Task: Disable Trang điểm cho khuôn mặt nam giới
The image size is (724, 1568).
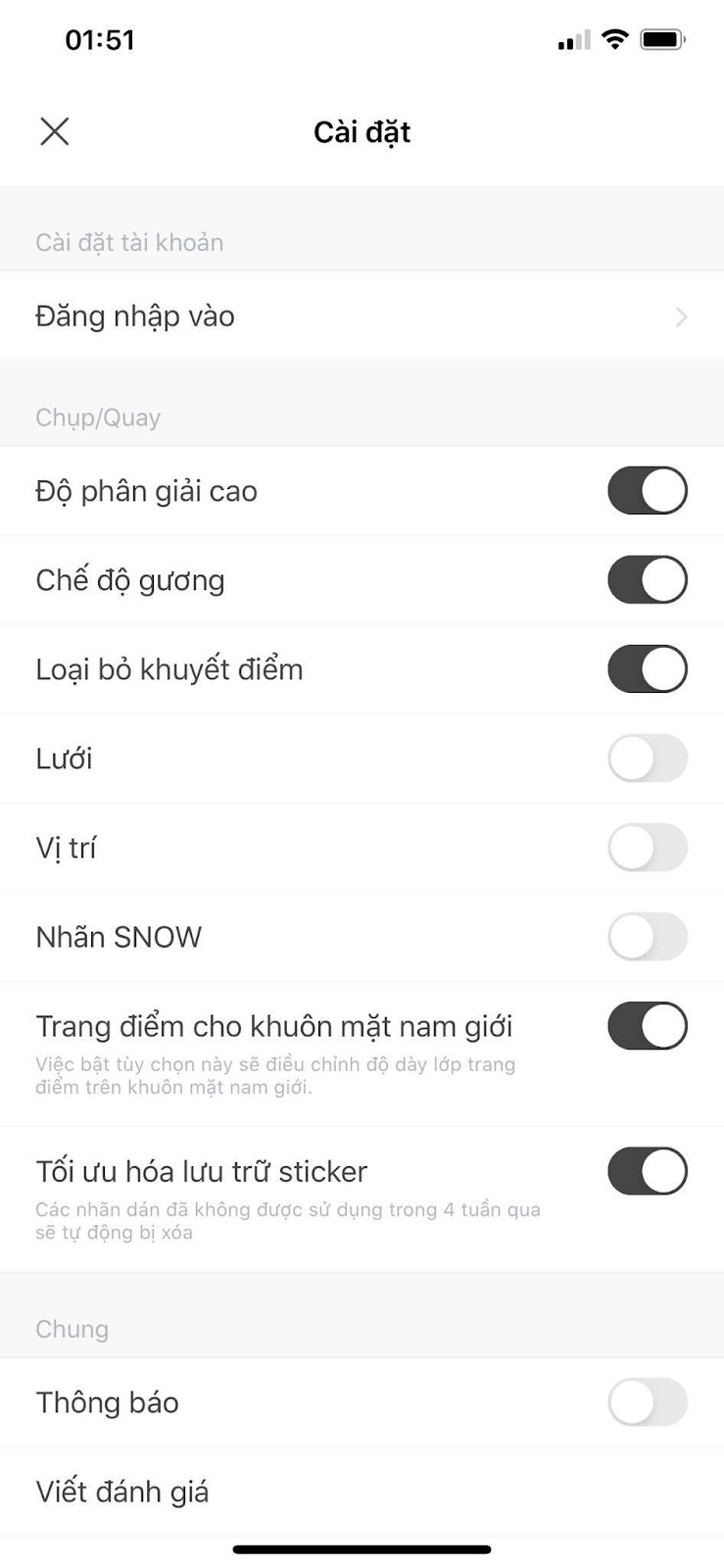Action: pyautogui.click(x=647, y=1026)
